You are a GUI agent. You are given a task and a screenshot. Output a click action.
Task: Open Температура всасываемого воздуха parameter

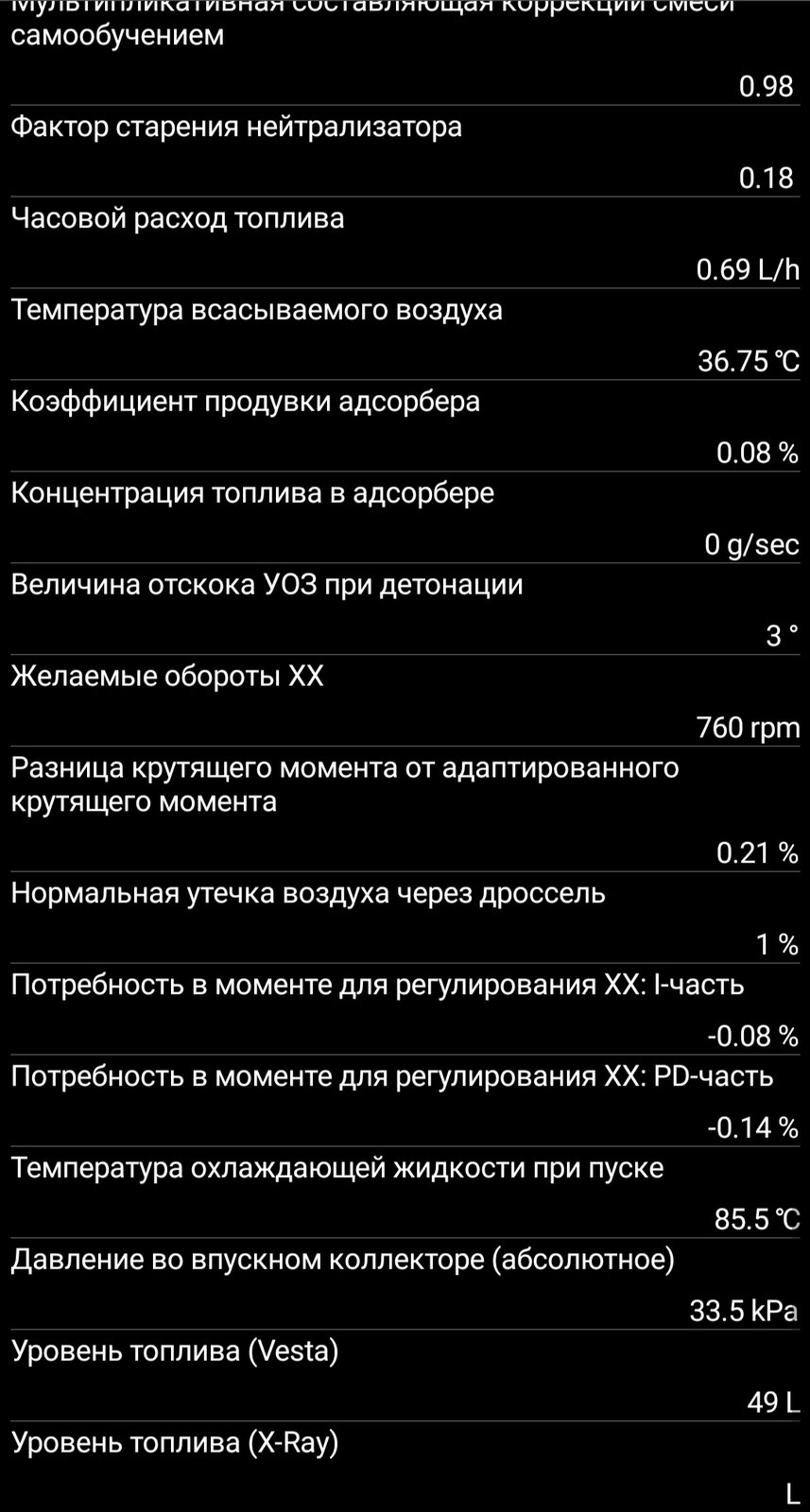[x=405, y=335]
